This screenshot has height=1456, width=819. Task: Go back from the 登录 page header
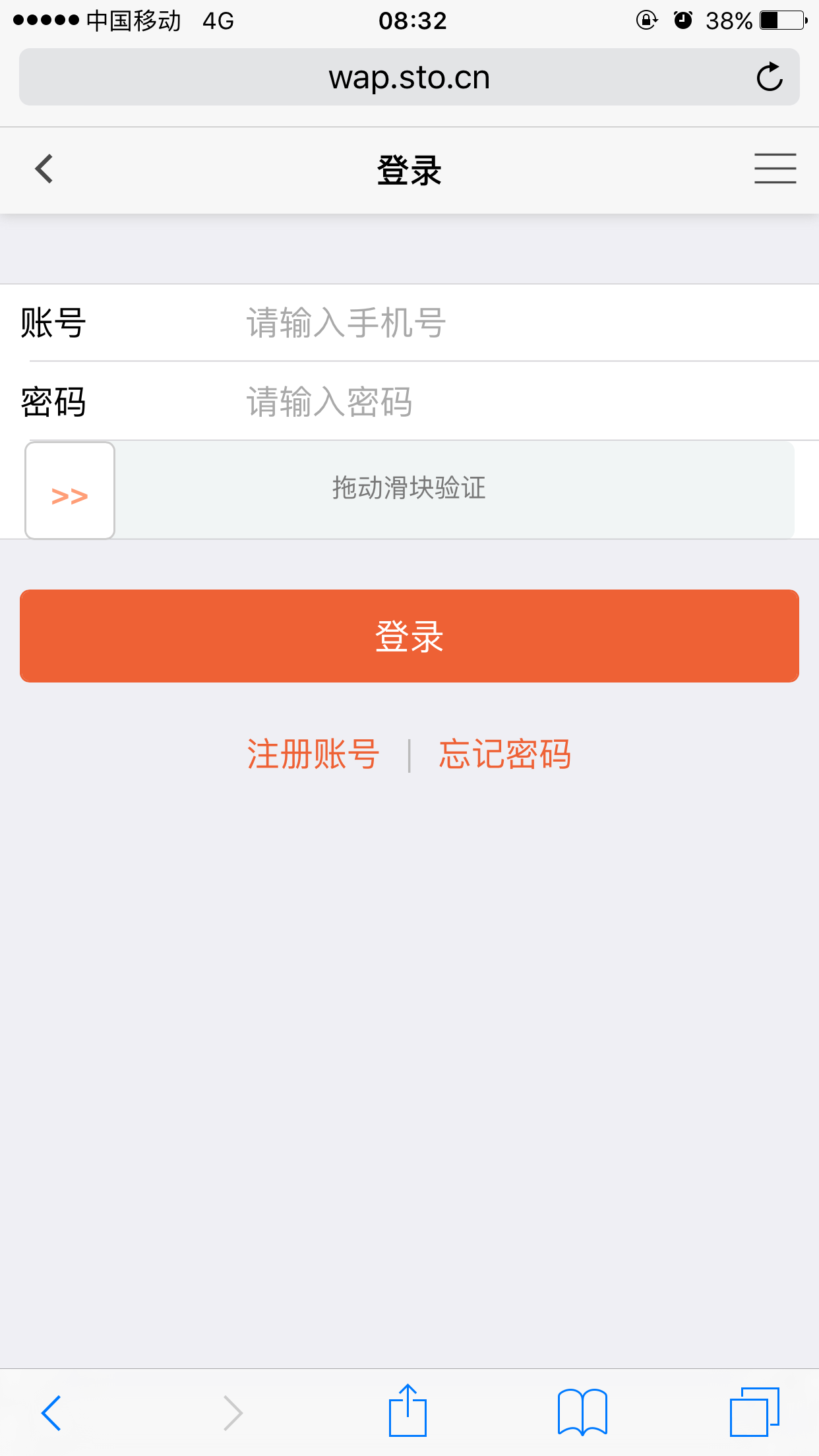(x=44, y=169)
